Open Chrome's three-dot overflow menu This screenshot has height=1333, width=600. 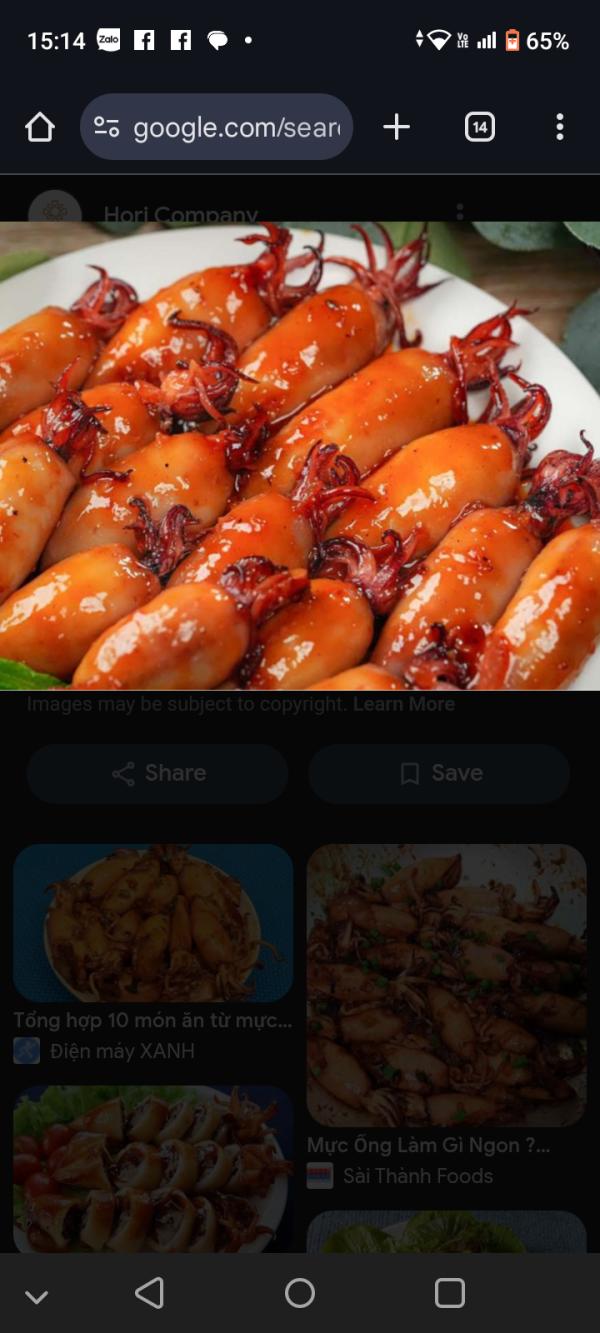(559, 127)
